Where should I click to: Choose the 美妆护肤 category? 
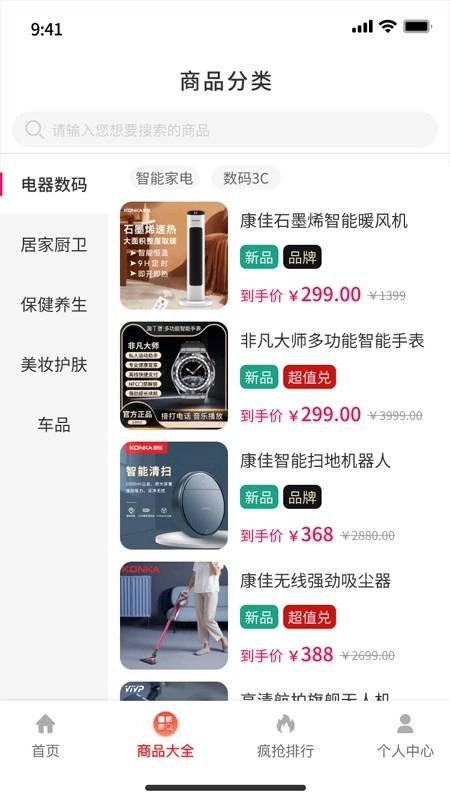pyautogui.click(x=54, y=365)
